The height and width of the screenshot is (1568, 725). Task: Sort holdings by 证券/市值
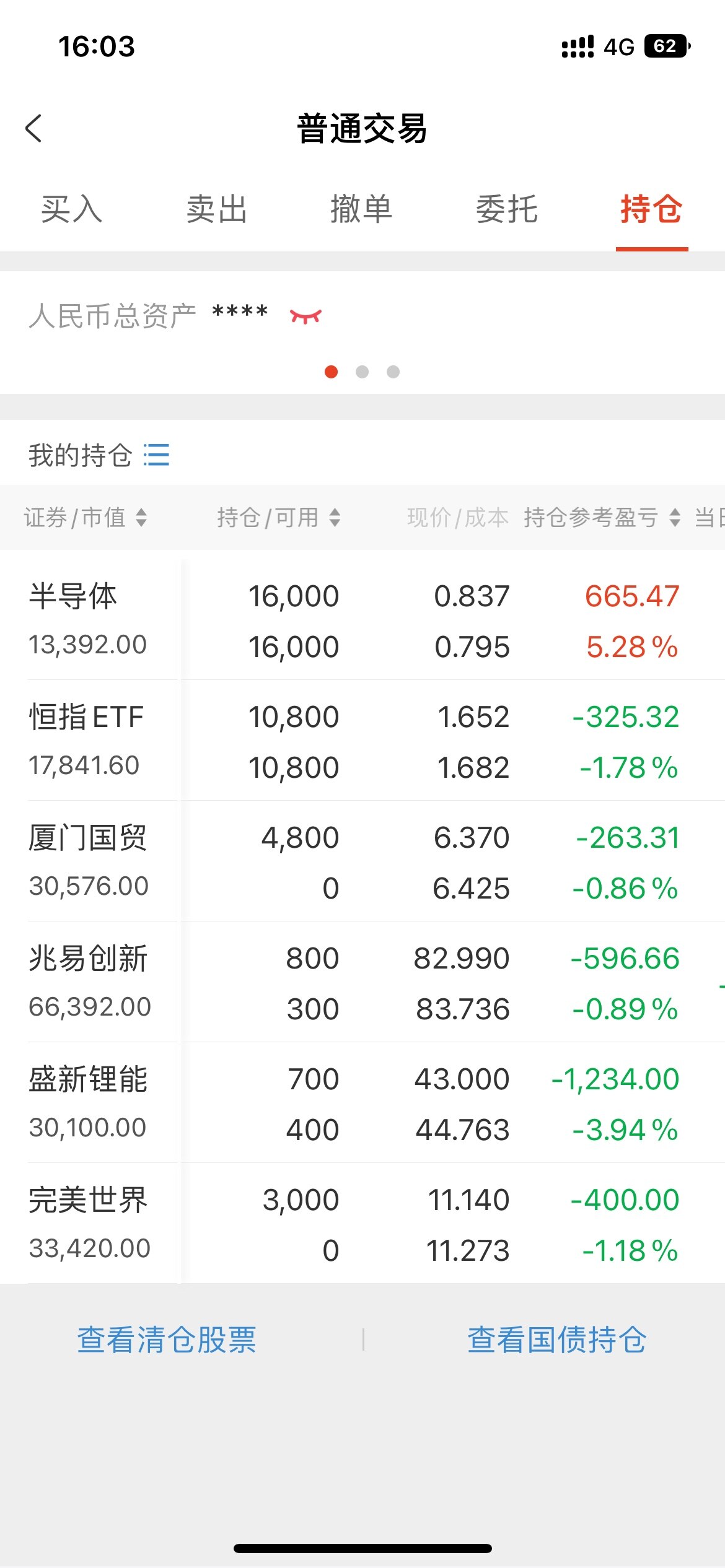85,517
